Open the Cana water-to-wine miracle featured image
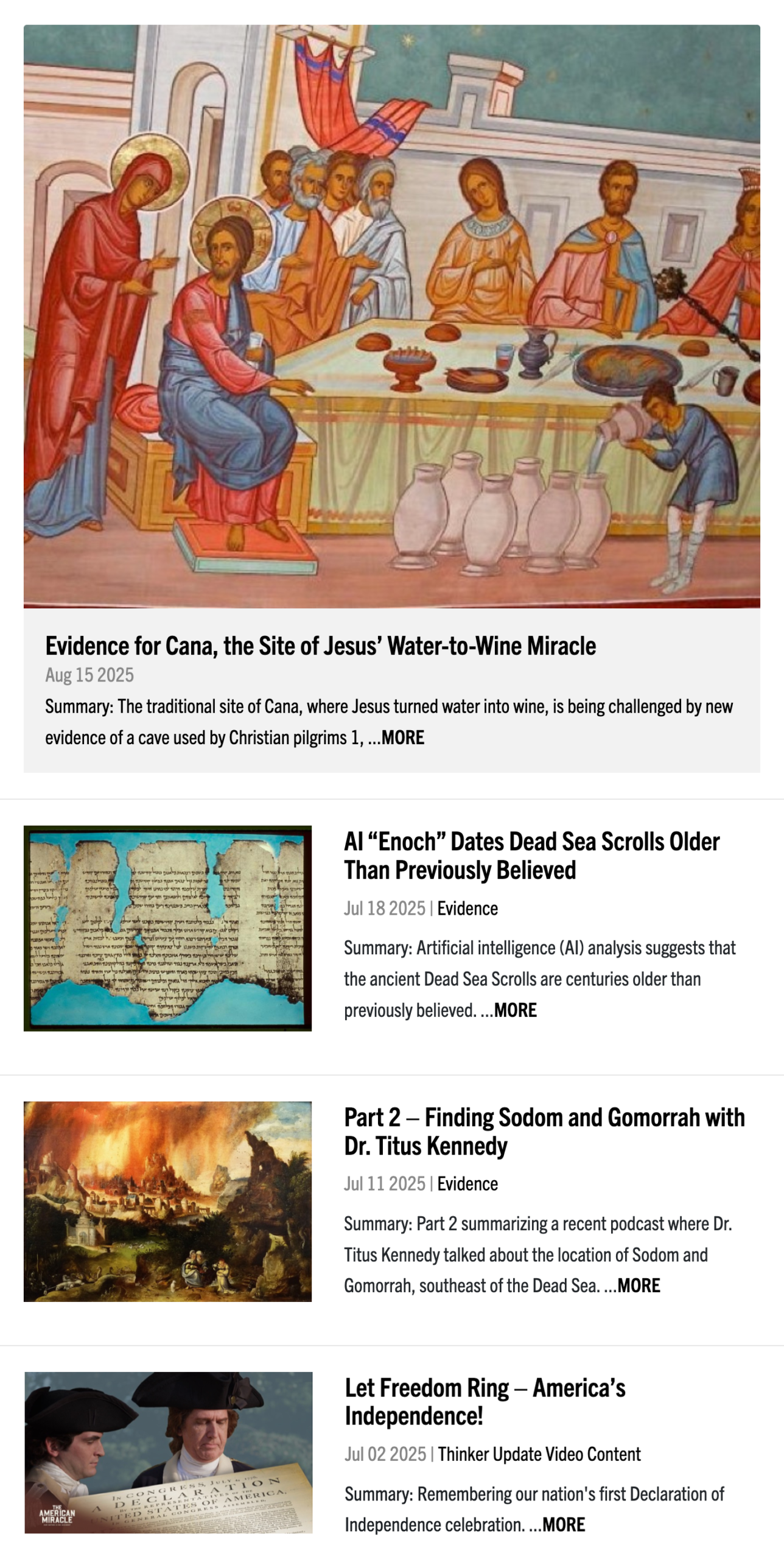784x1559 pixels. click(x=391, y=316)
